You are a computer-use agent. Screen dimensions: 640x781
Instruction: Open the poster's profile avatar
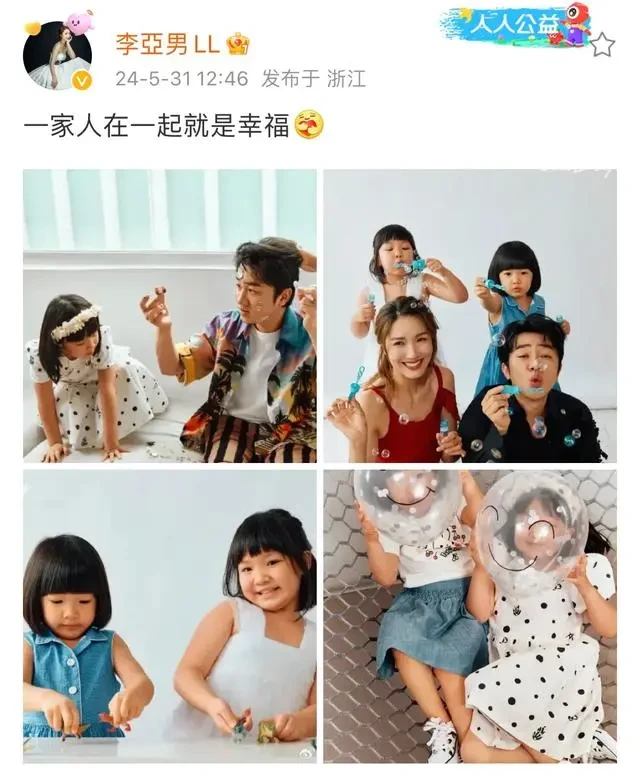[x=57, y=56]
